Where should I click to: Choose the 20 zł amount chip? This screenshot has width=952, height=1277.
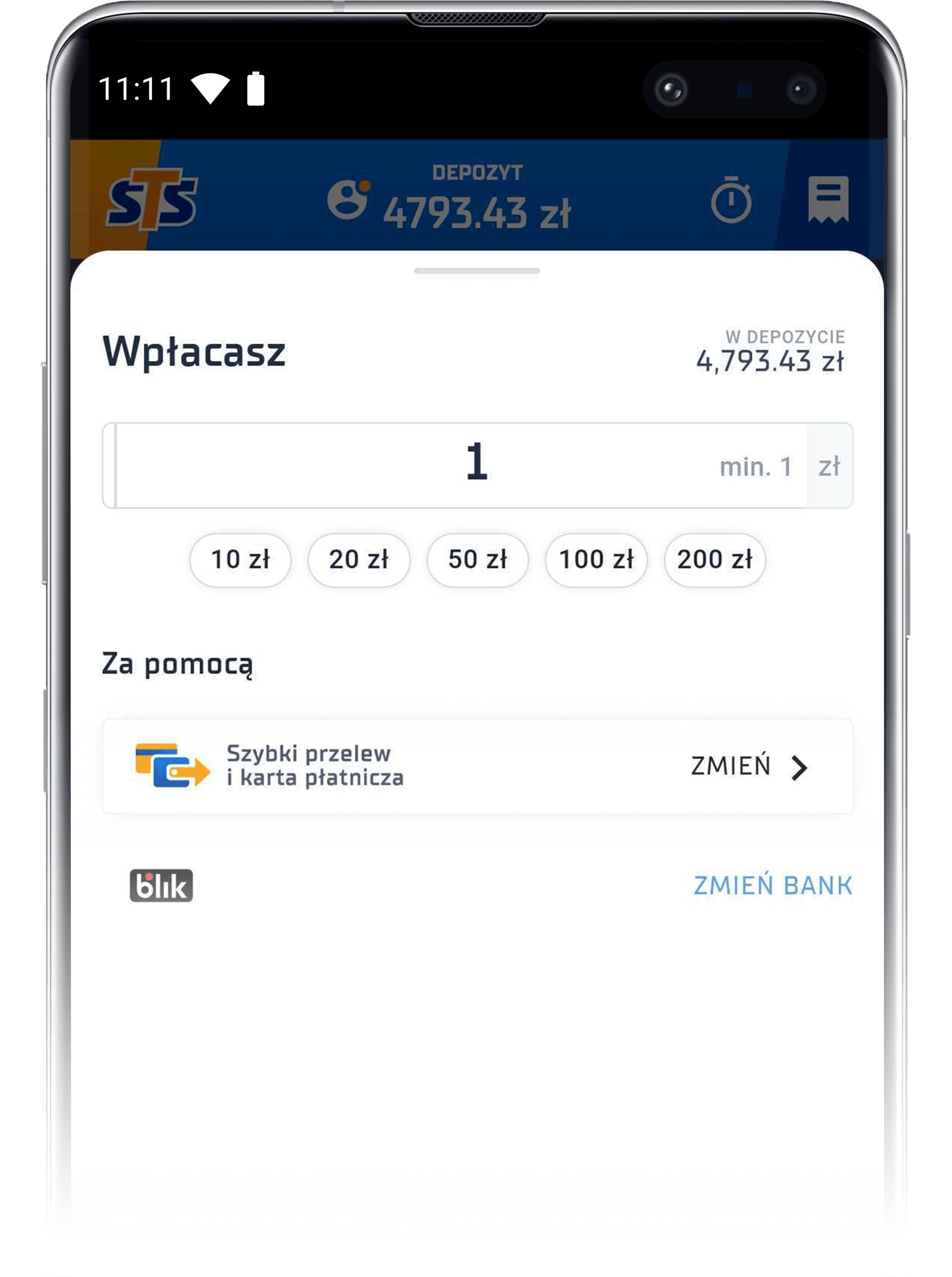(x=359, y=560)
